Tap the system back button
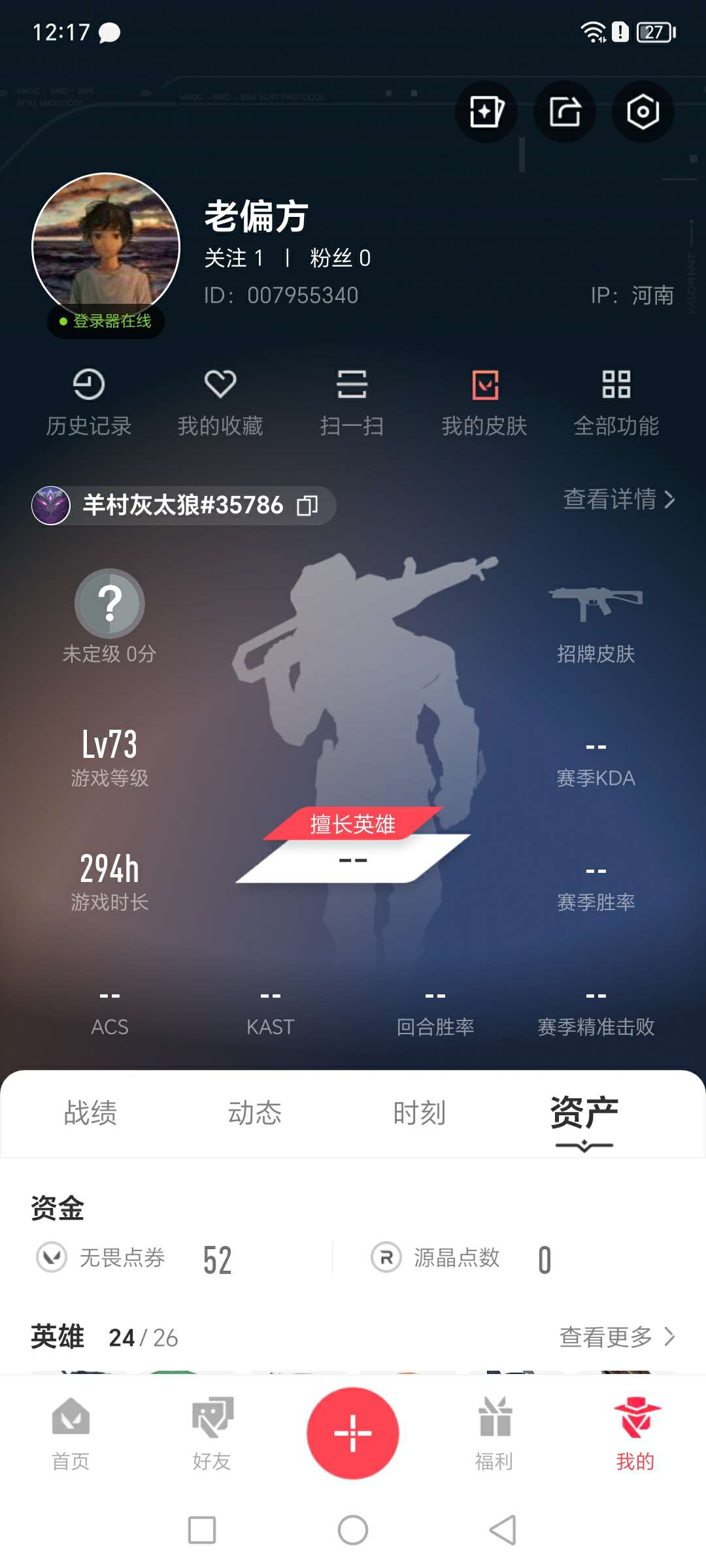 click(503, 1530)
